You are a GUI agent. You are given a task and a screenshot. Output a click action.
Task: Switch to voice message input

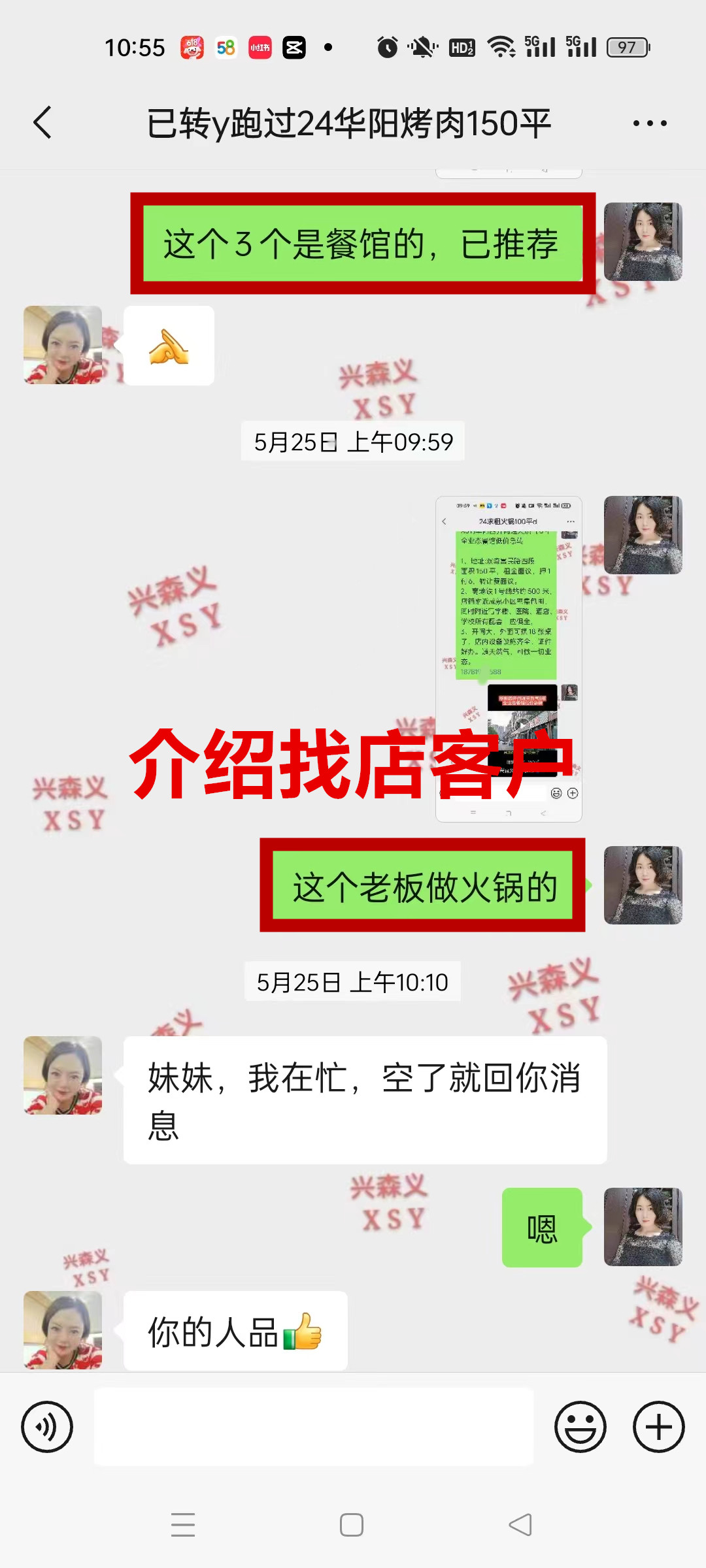(47, 1427)
